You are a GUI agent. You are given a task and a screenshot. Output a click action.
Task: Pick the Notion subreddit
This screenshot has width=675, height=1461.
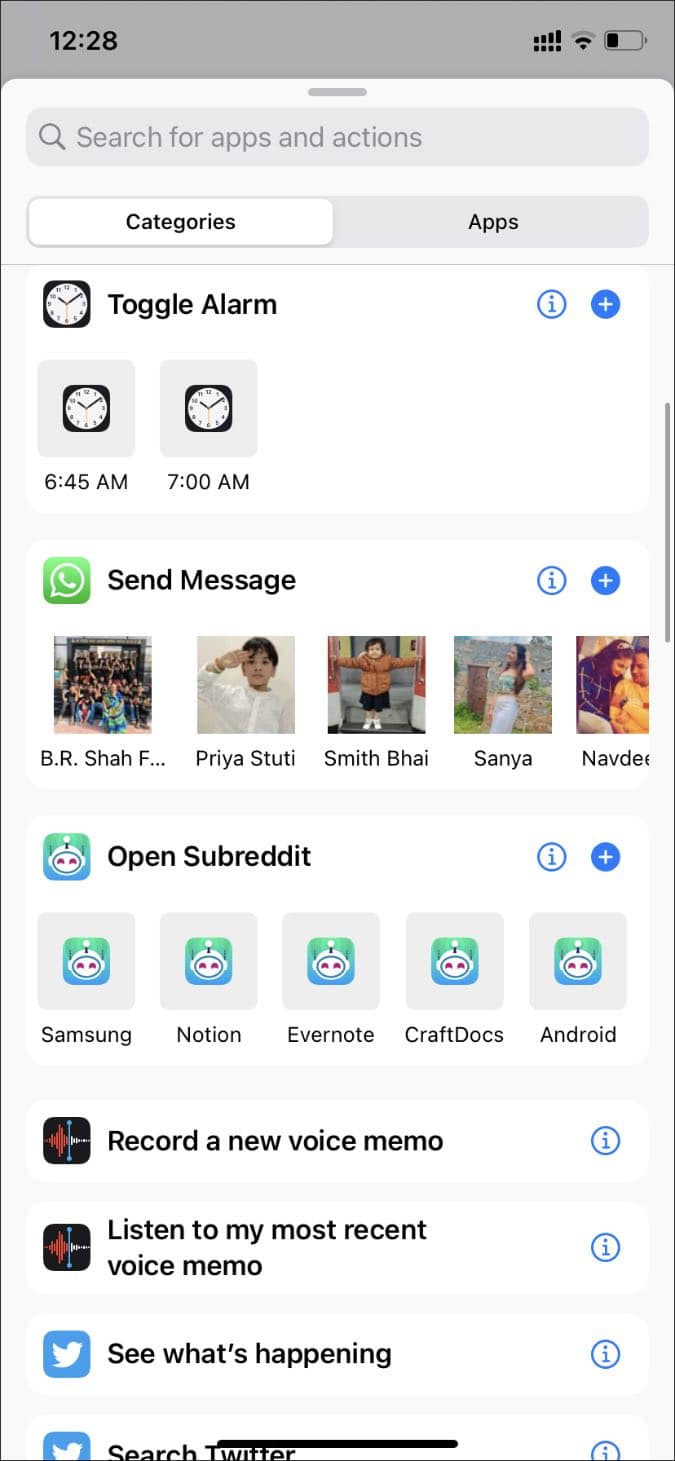pos(209,961)
